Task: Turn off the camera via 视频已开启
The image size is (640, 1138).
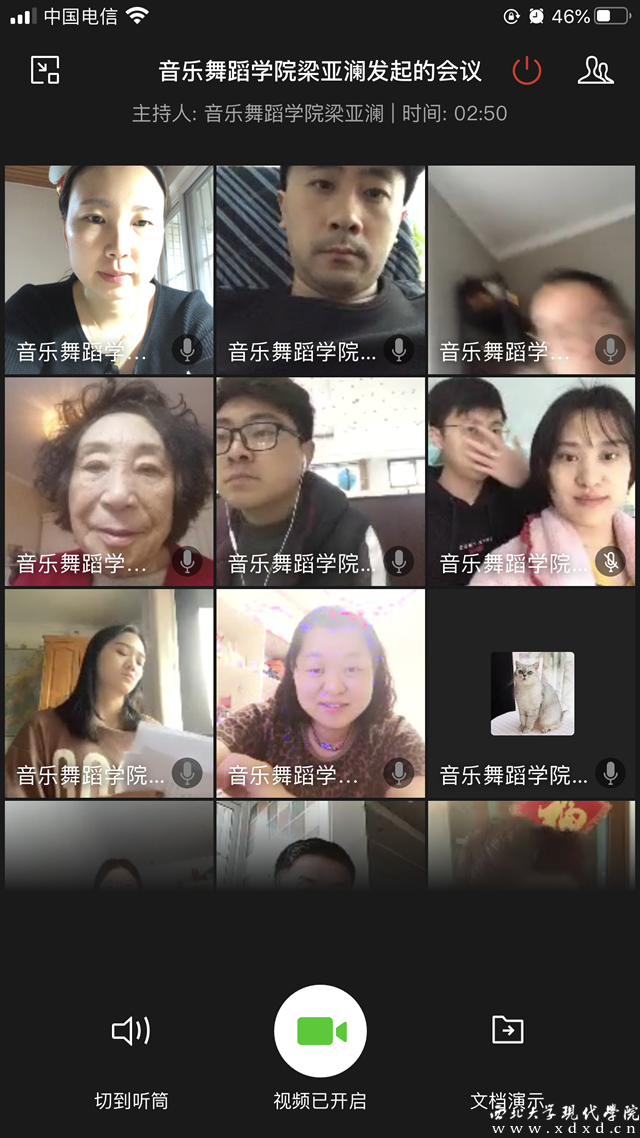Action: pyautogui.click(x=320, y=1031)
